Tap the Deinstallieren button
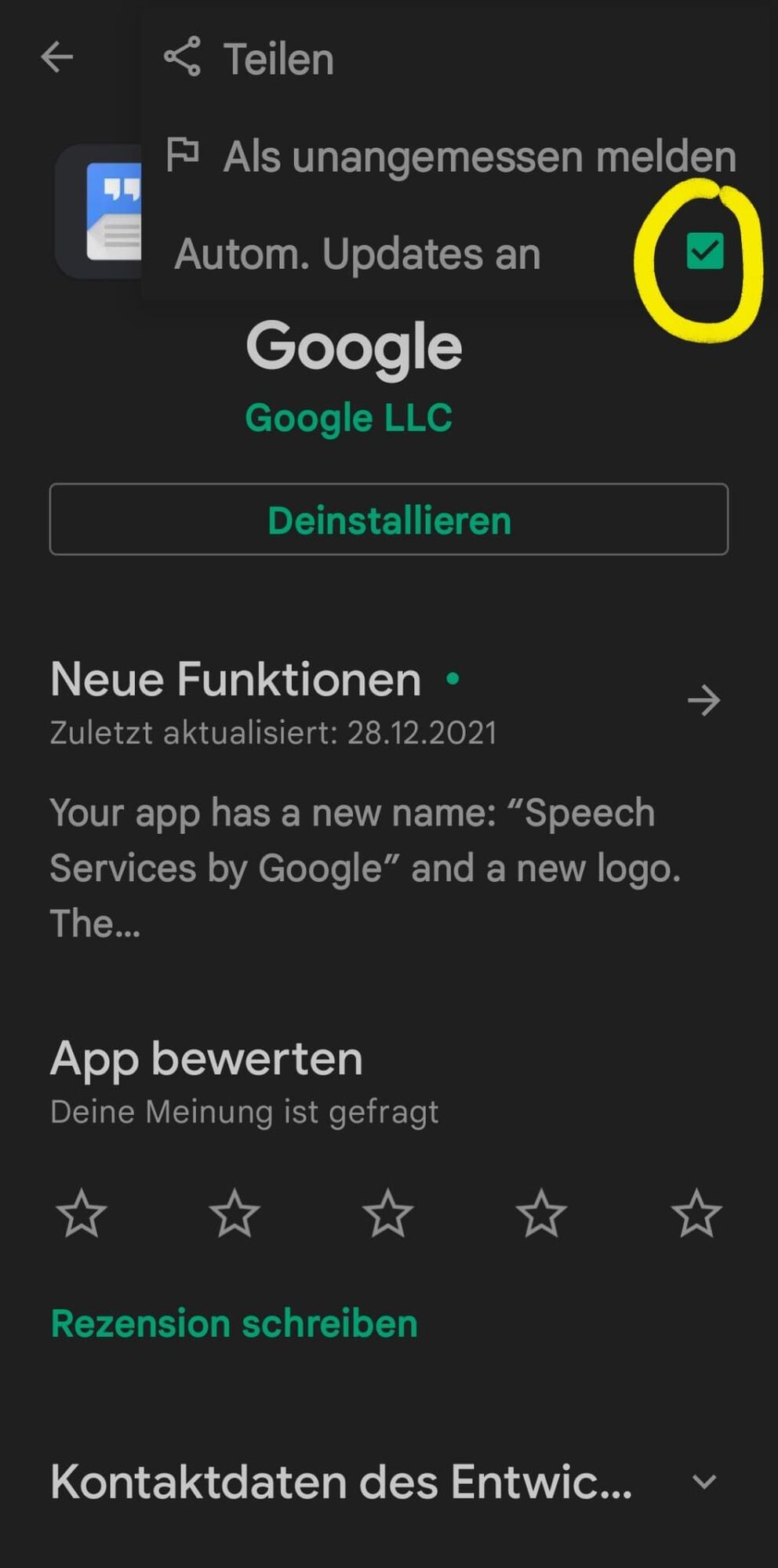Viewport: 778px width, 1568px height. (x=389, y=520)
